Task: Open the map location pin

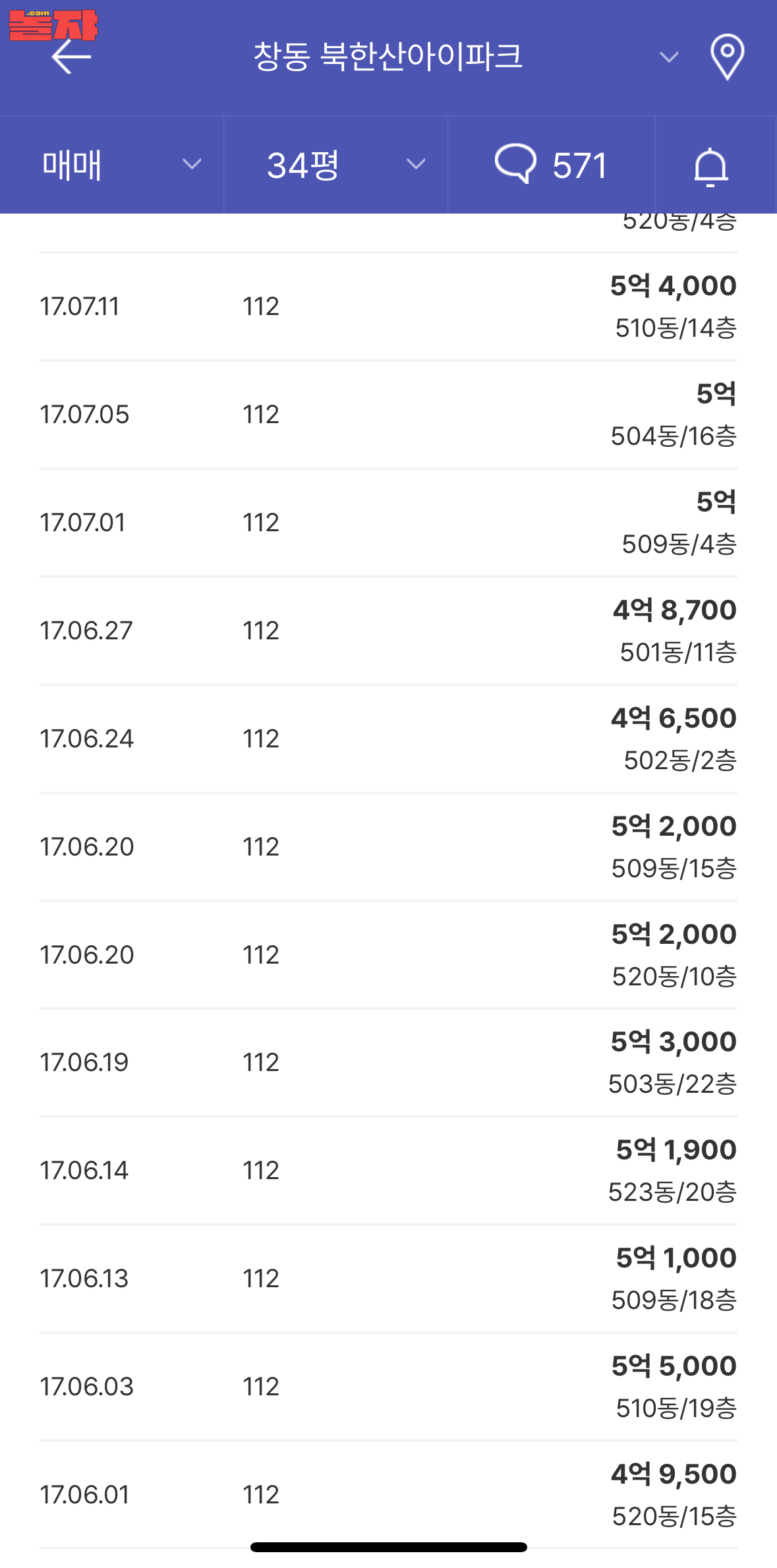Action: point(727,57)
